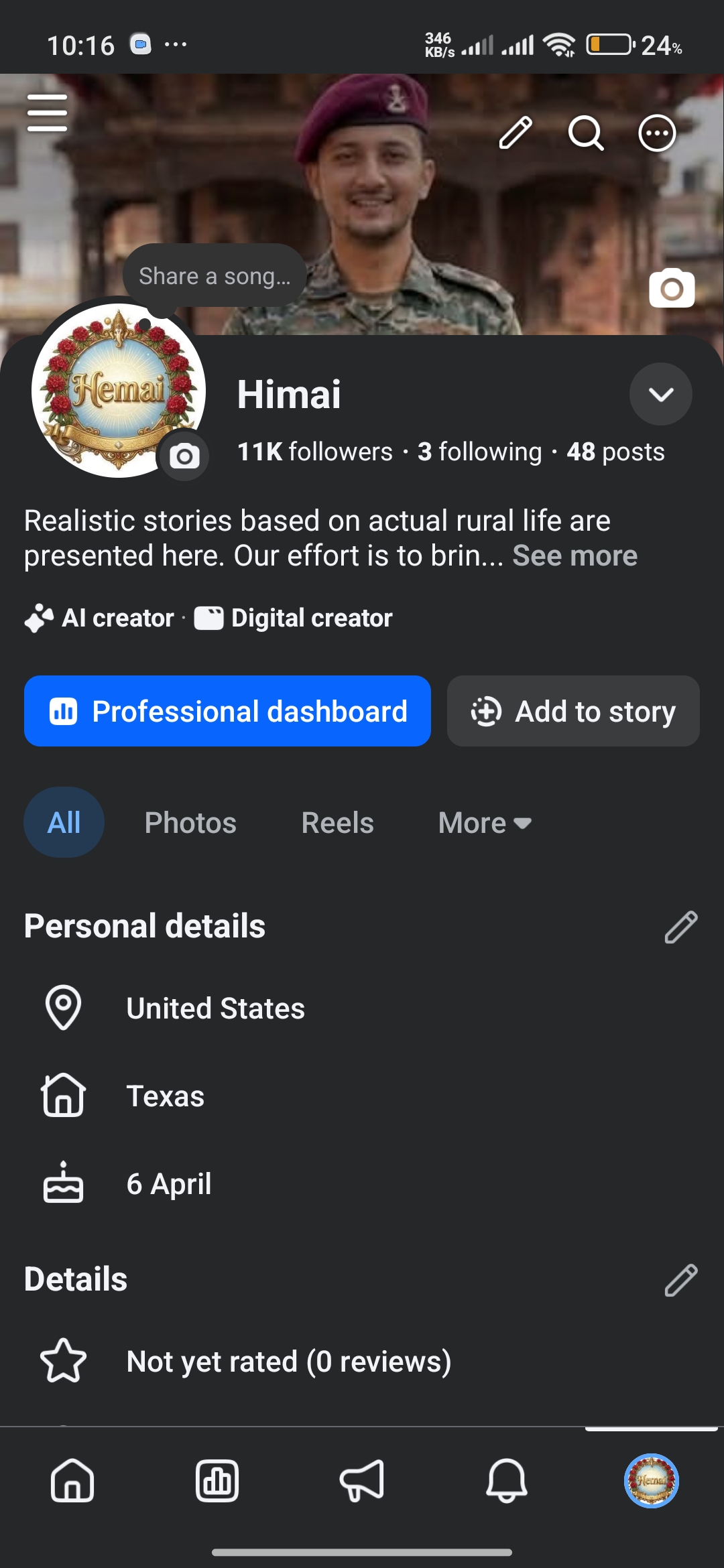Viewport: 724px width, 1568px height.
Task: Open Professional dashboard
Action: (227, 711)
